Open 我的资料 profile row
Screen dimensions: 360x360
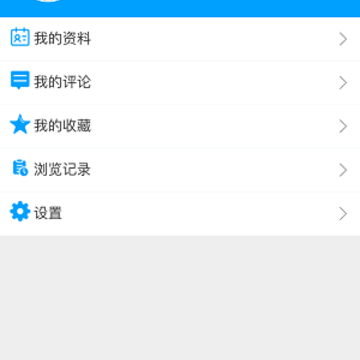[x=180, y=39]
